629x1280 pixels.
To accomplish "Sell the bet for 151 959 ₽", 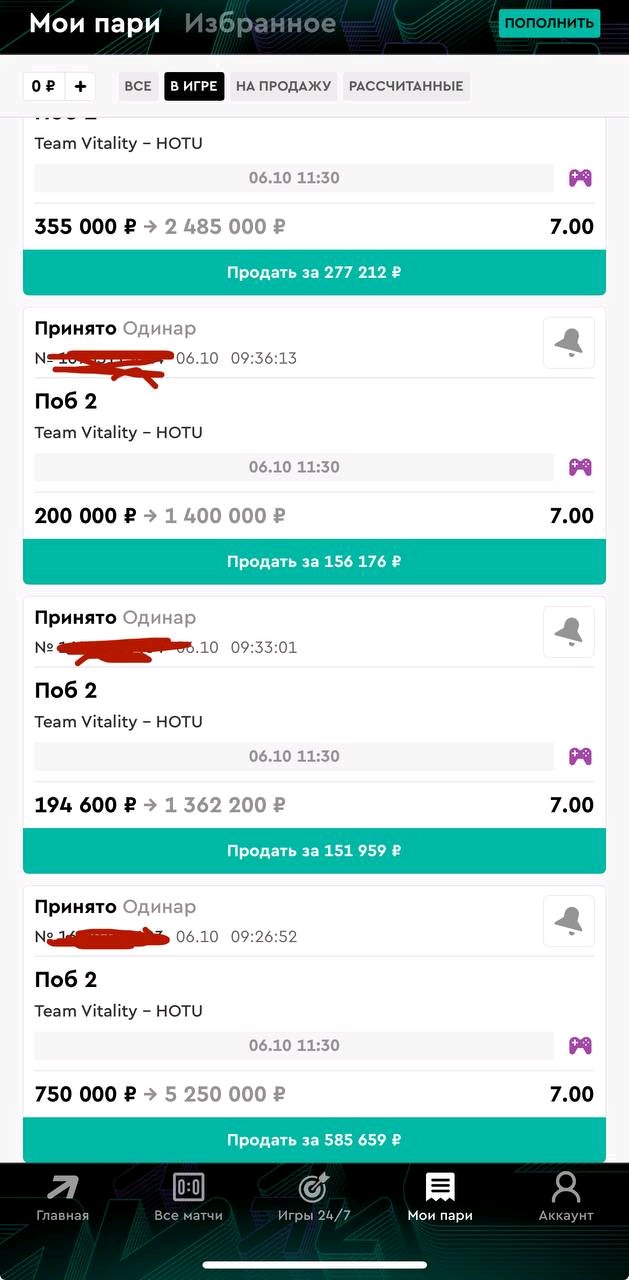I will click(314, 851).
